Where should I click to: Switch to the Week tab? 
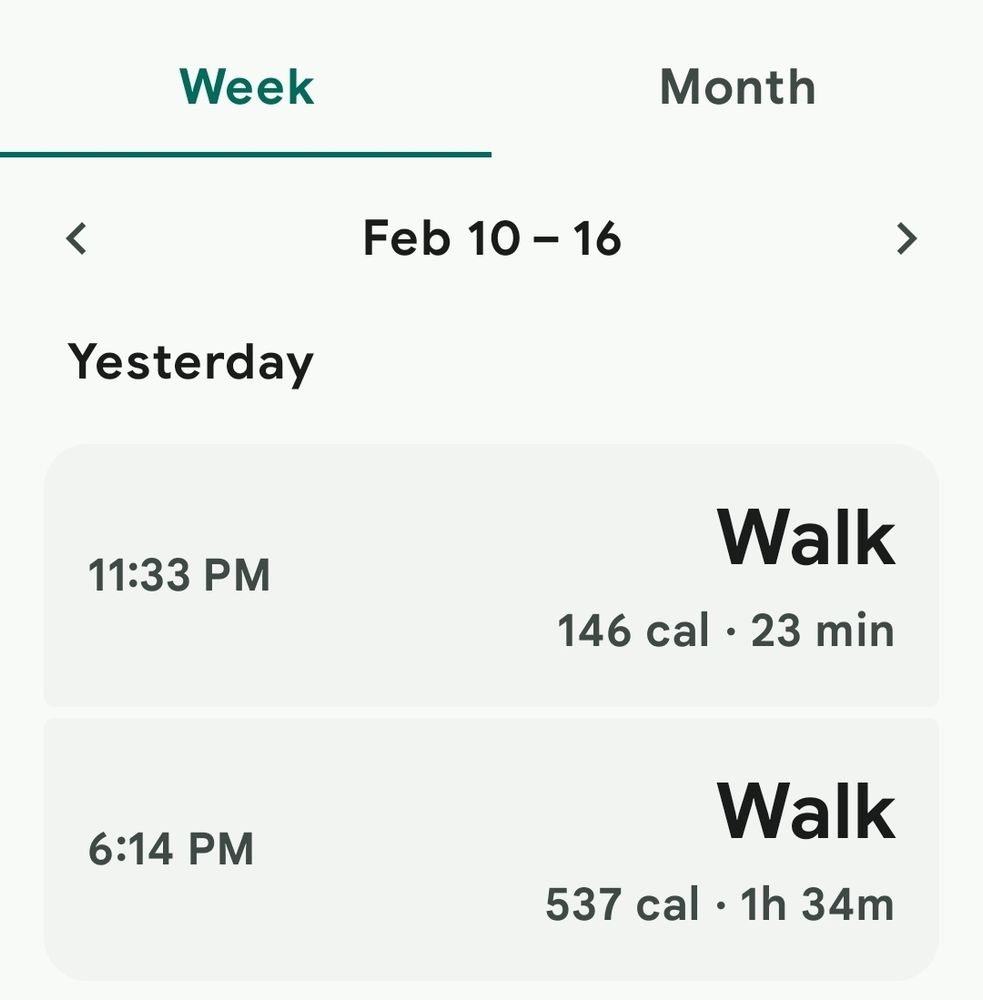246,87
